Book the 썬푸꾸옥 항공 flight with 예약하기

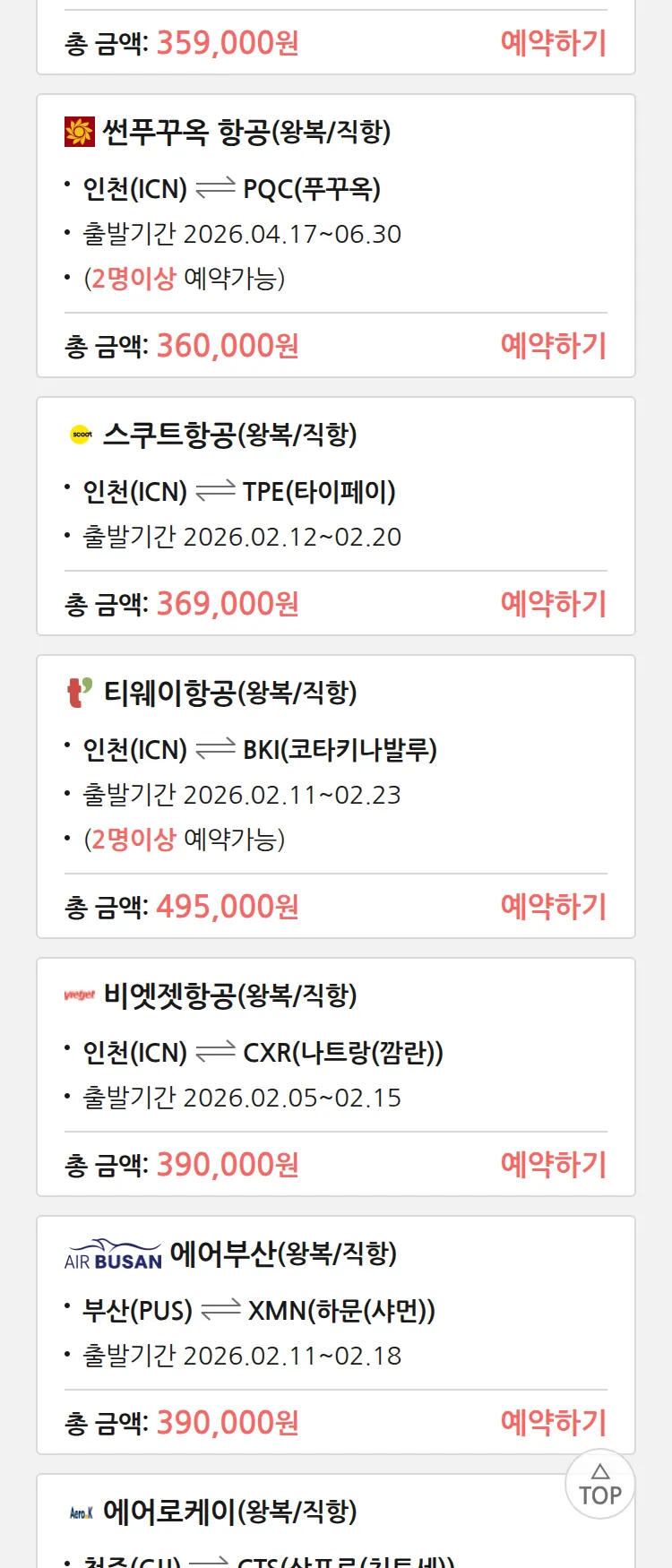pos(553,346)
